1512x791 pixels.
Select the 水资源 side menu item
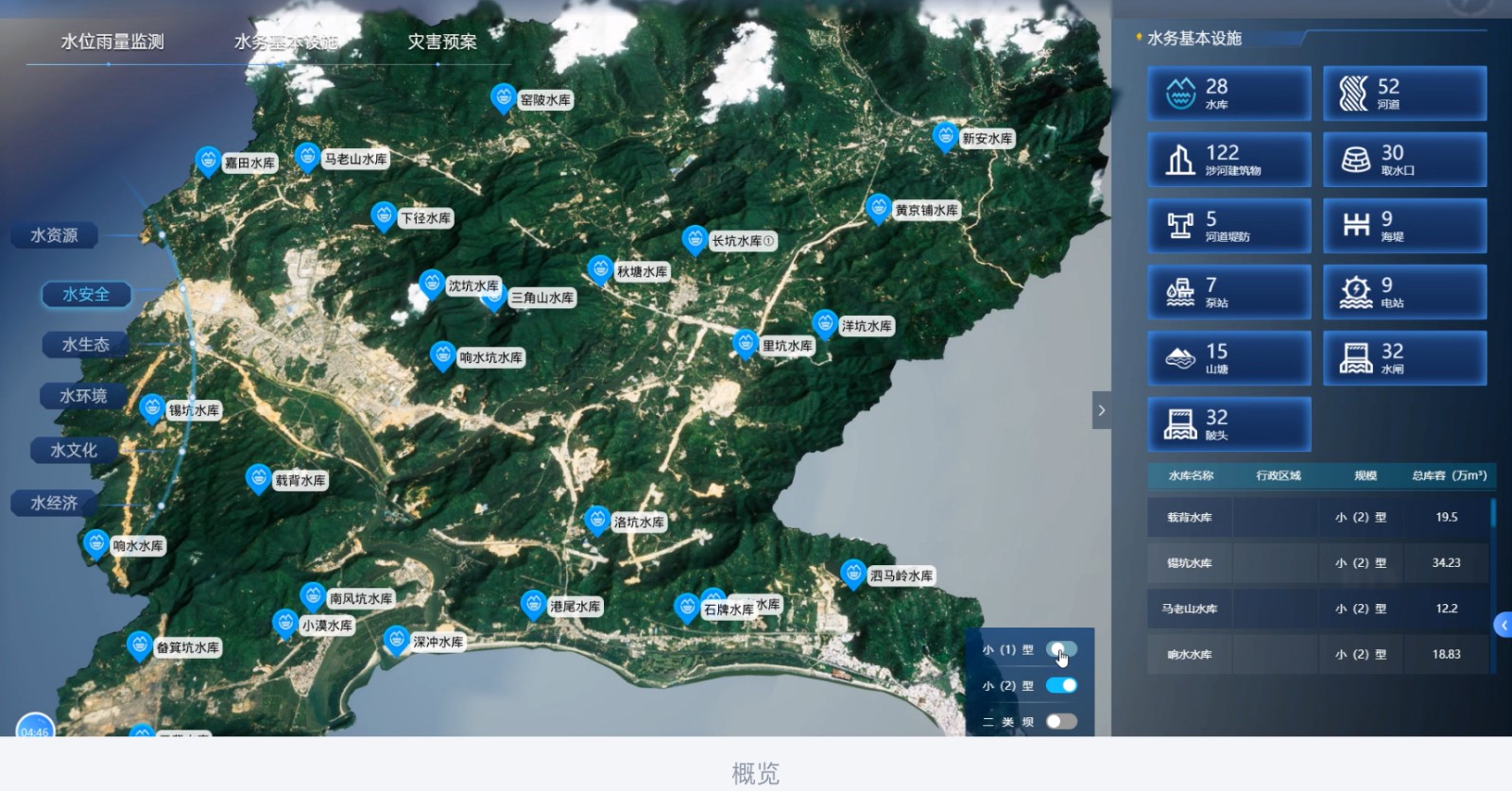(55, 235)
